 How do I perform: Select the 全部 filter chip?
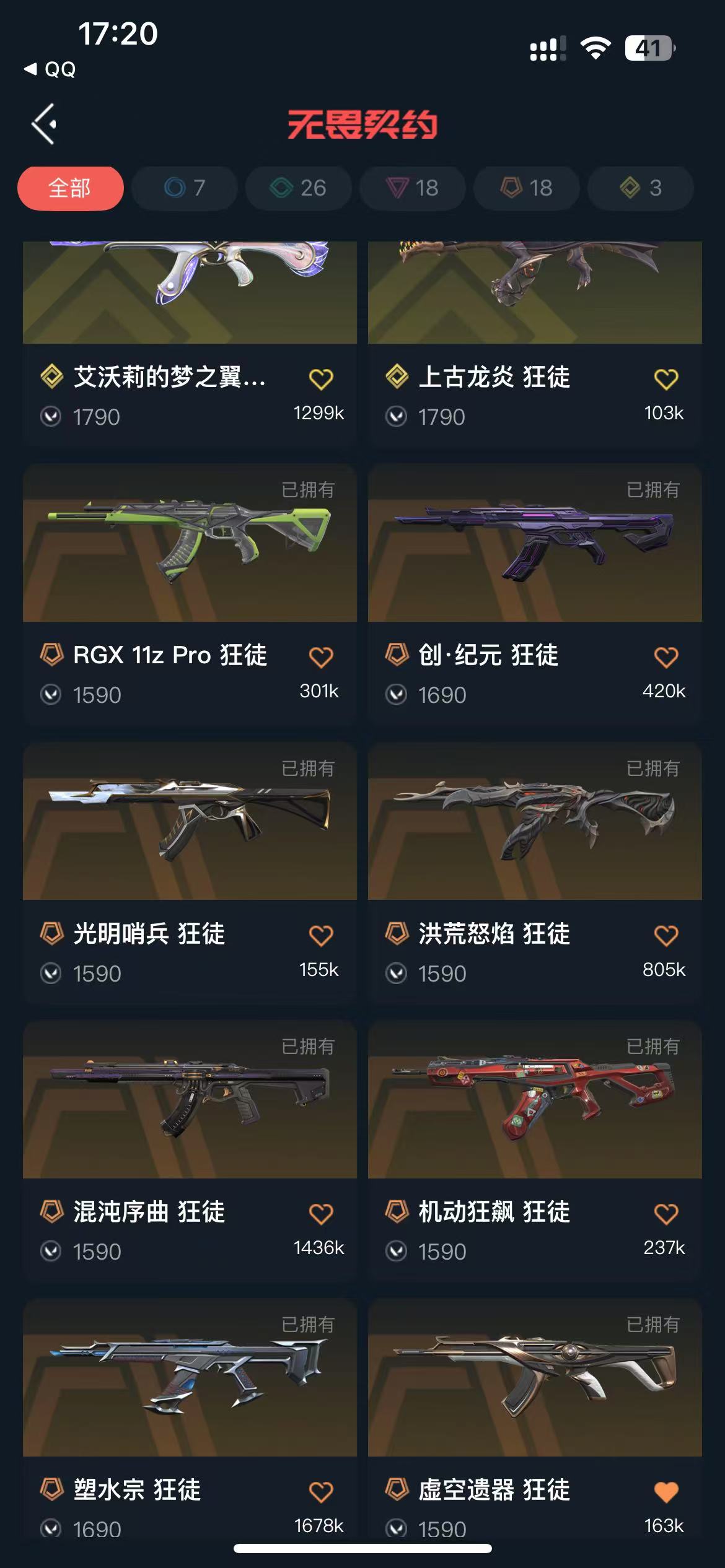point(71,188)
